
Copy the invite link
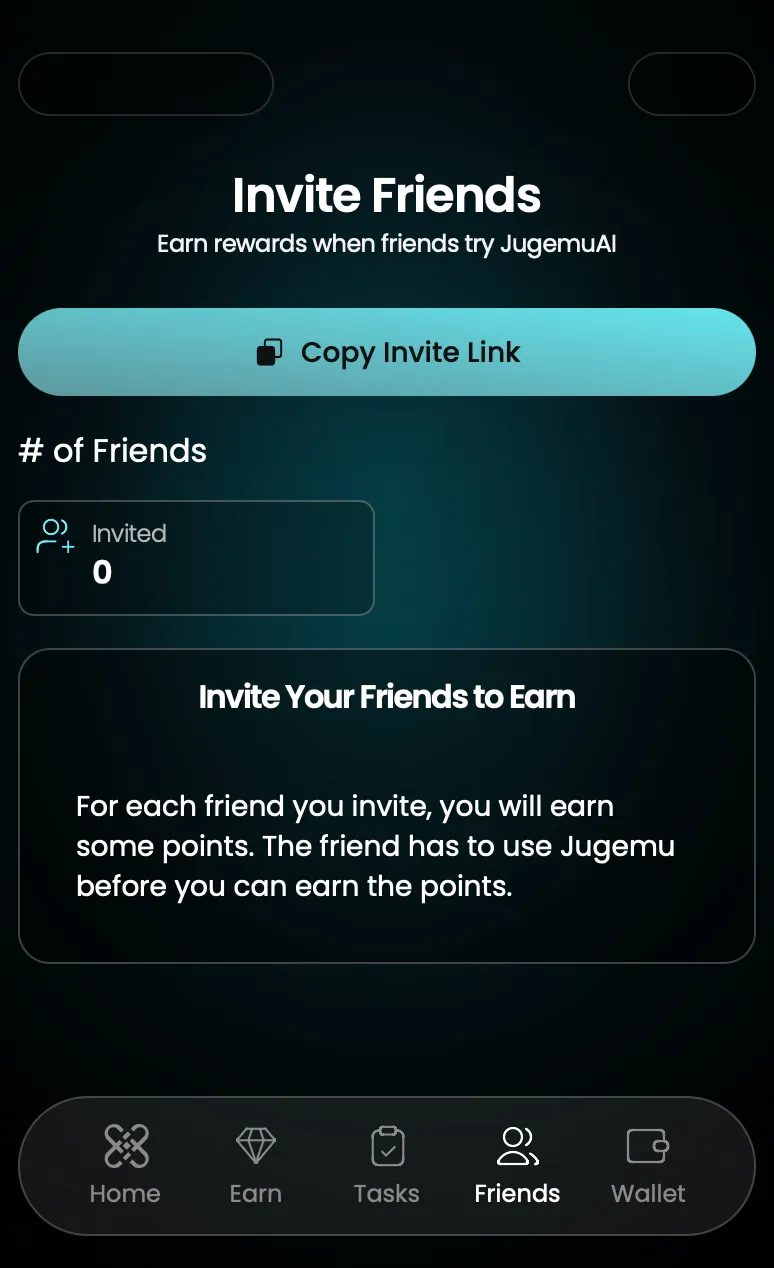[387, 352]
